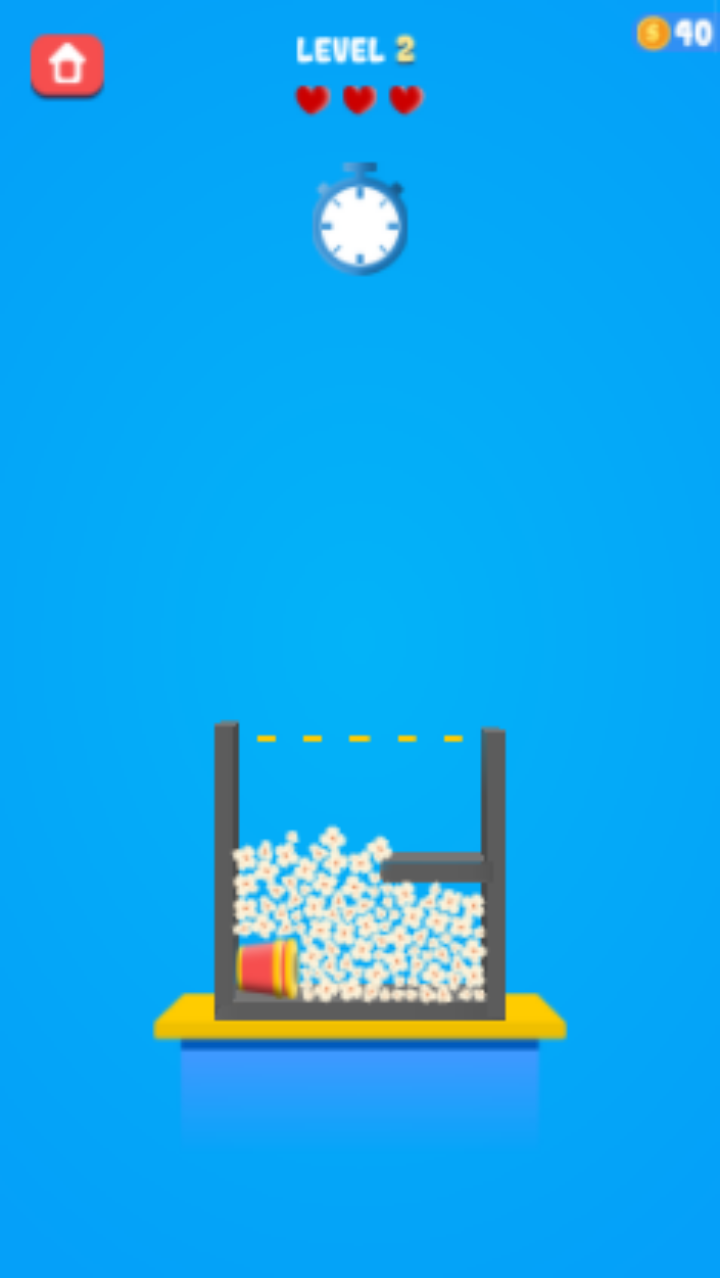This screenshot has width=720, height=1278.
Task: Tap the coin icon in the top corner
Action: [x=655, y=33]
